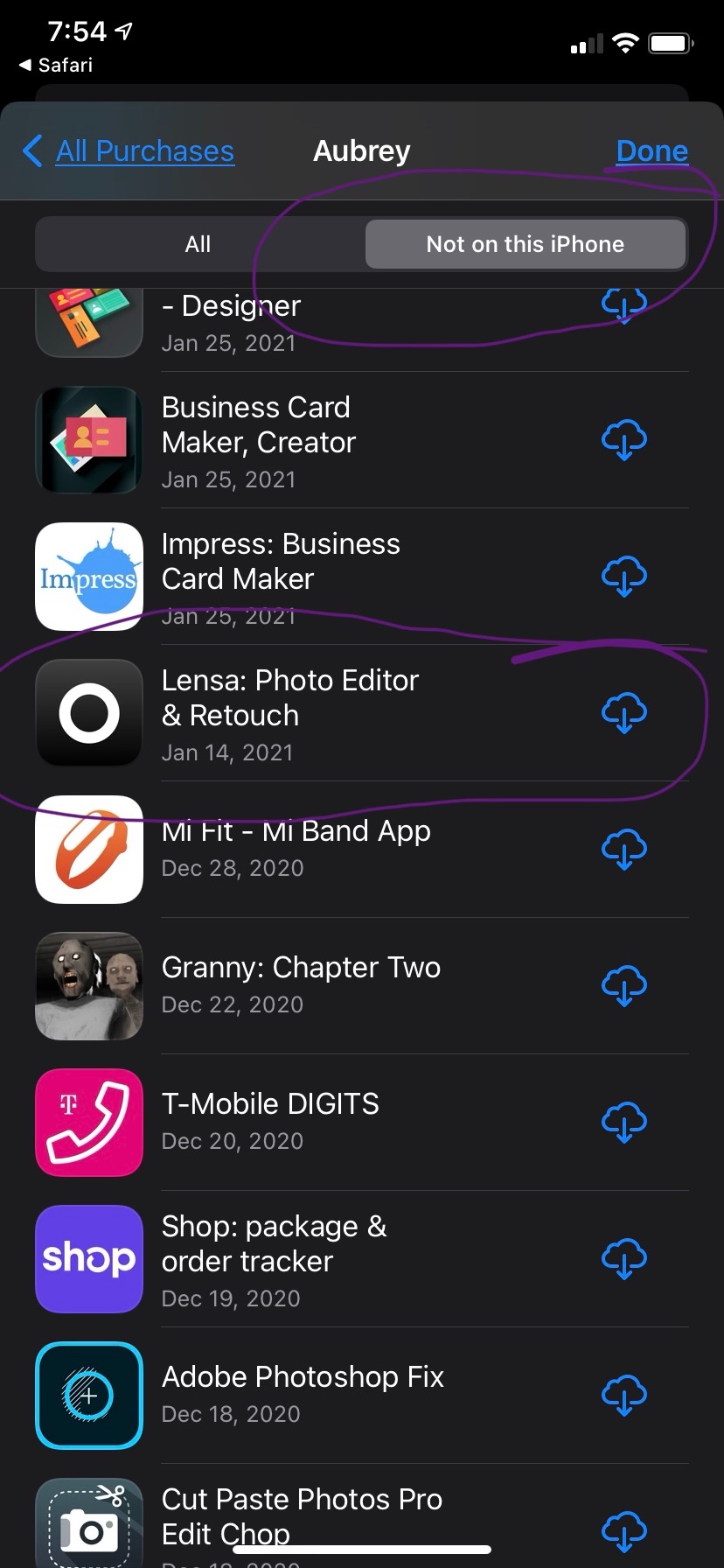724x1568 pixels.
Task: Download Cut Paste Photos Pro Edit Chop
Action: coord(623,1531)
